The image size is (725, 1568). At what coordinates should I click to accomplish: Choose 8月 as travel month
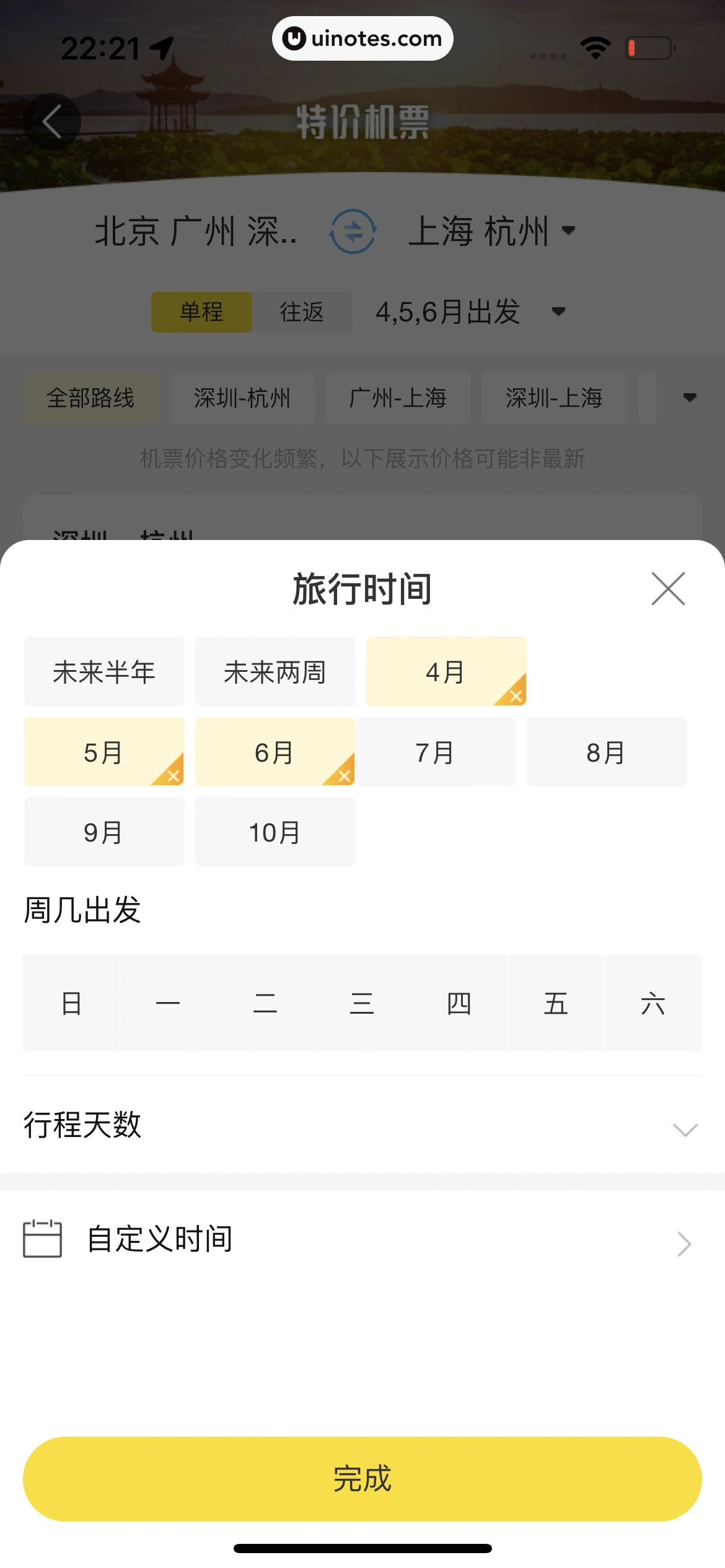[x=607, y=752]
